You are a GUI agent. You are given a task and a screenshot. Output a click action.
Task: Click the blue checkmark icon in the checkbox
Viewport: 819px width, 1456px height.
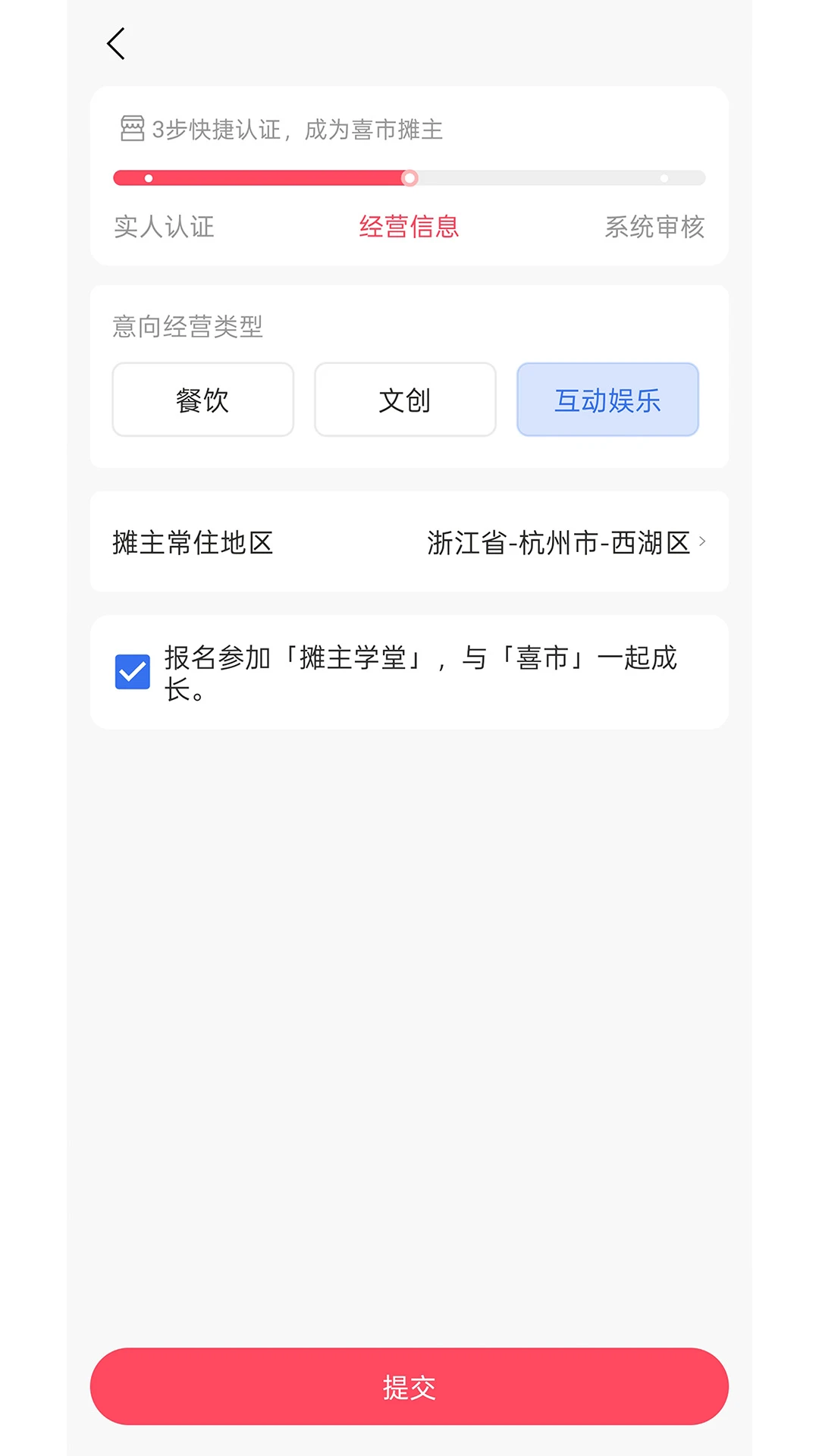click(132, 670)
